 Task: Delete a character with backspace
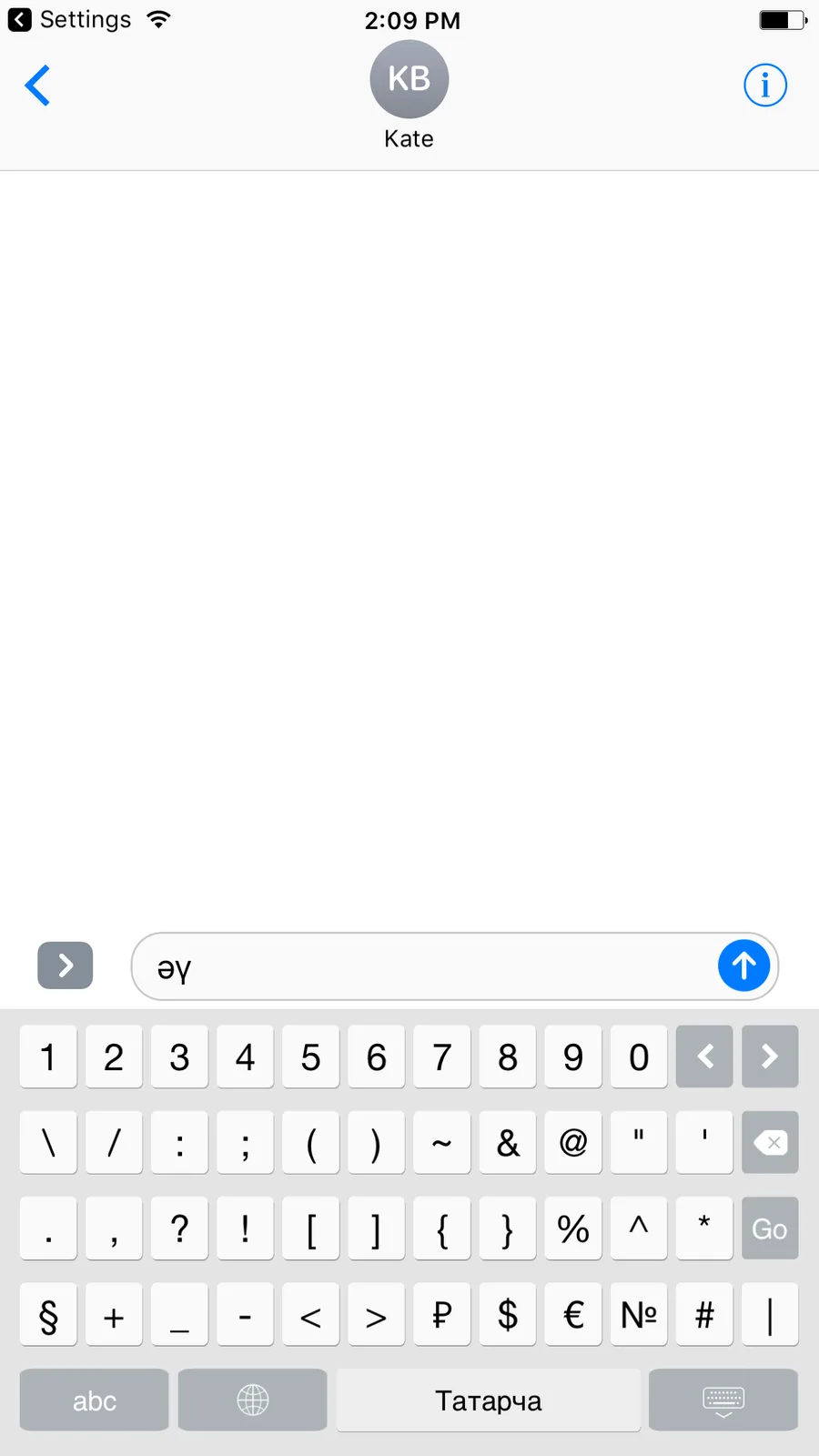pyautogui.click(x=770, y=1142)
